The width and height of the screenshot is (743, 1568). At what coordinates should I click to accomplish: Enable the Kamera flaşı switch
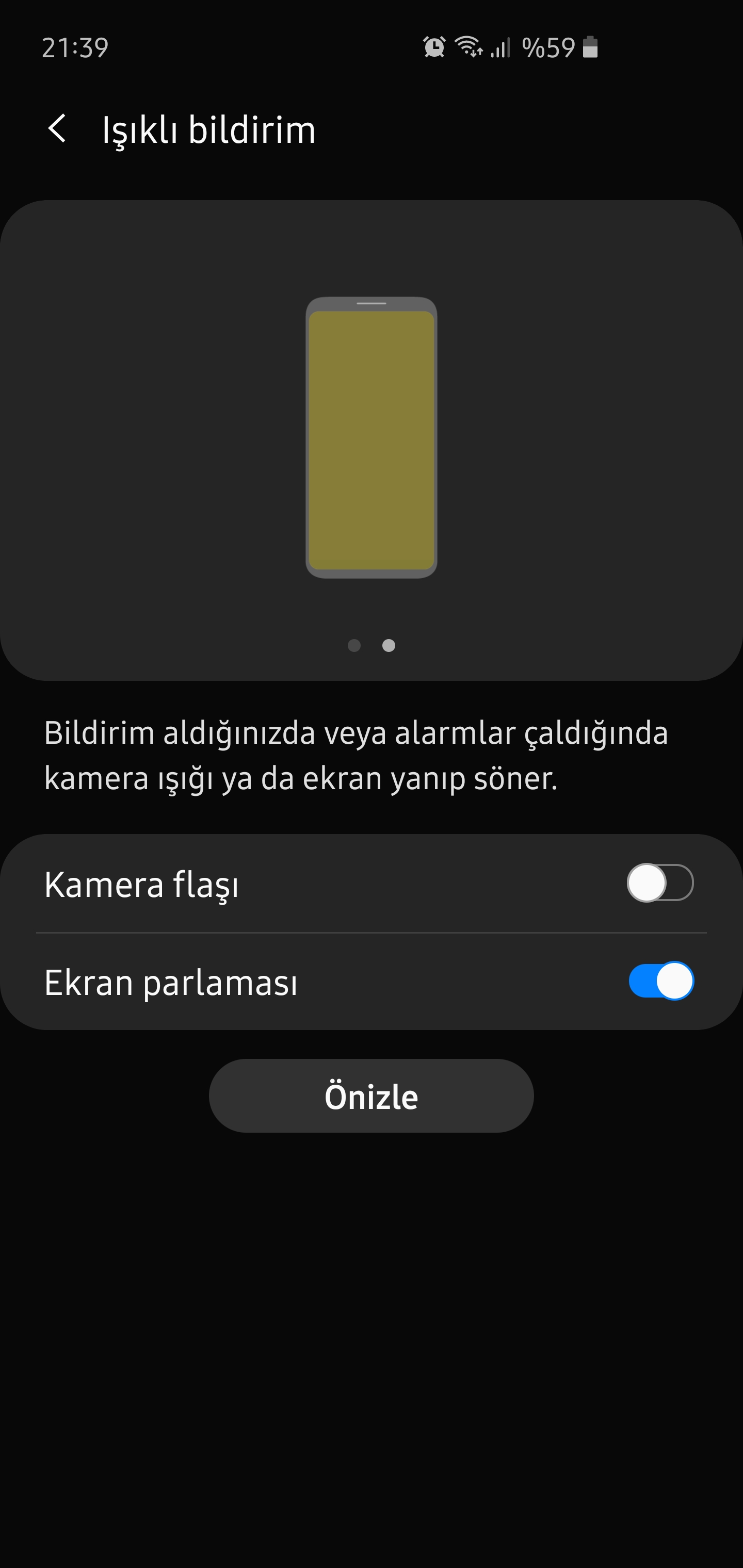click(660, 883)
